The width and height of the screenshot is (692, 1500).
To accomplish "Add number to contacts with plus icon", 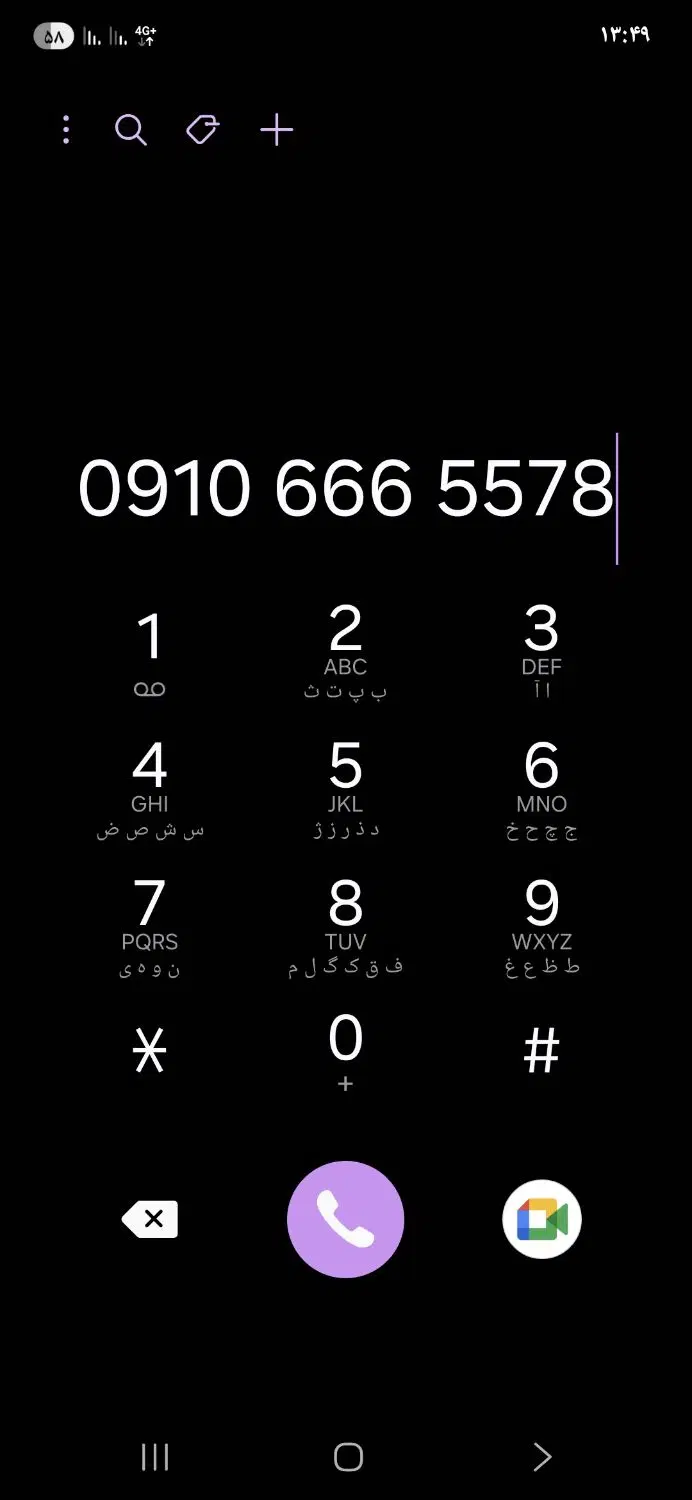I will 276,130.
